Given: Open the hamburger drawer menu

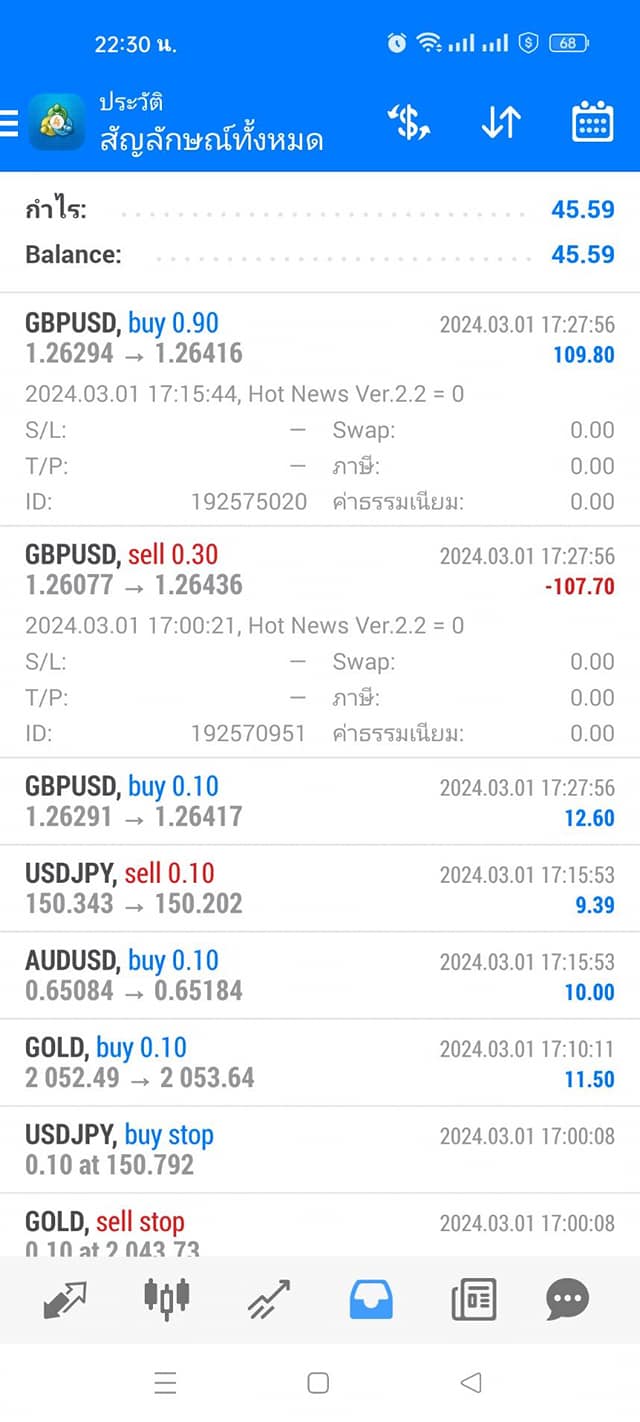Looking at the screenshot, I should [x=9, y=123].
